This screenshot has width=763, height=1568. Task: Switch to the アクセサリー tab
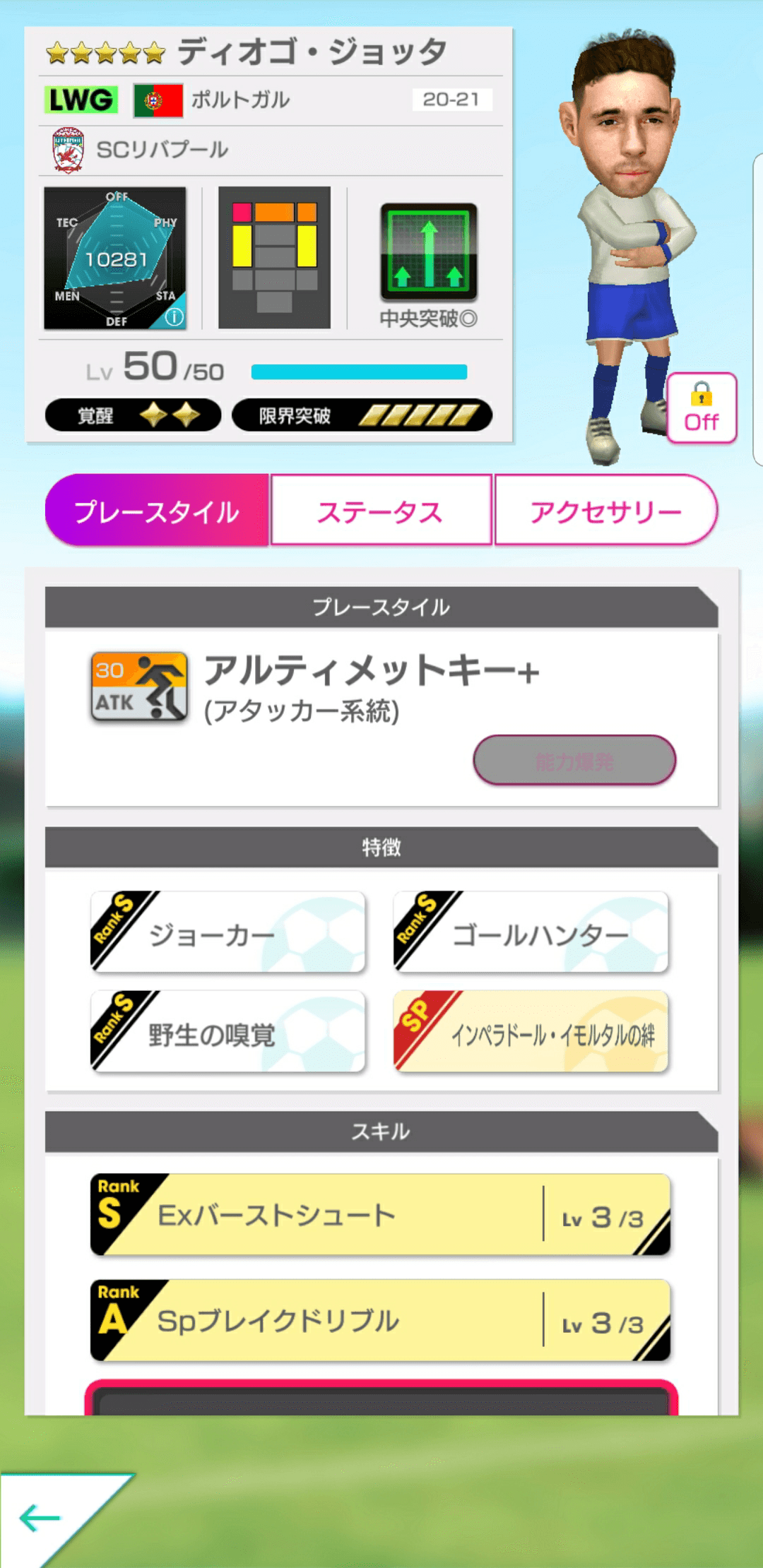(x=606, y=513)
